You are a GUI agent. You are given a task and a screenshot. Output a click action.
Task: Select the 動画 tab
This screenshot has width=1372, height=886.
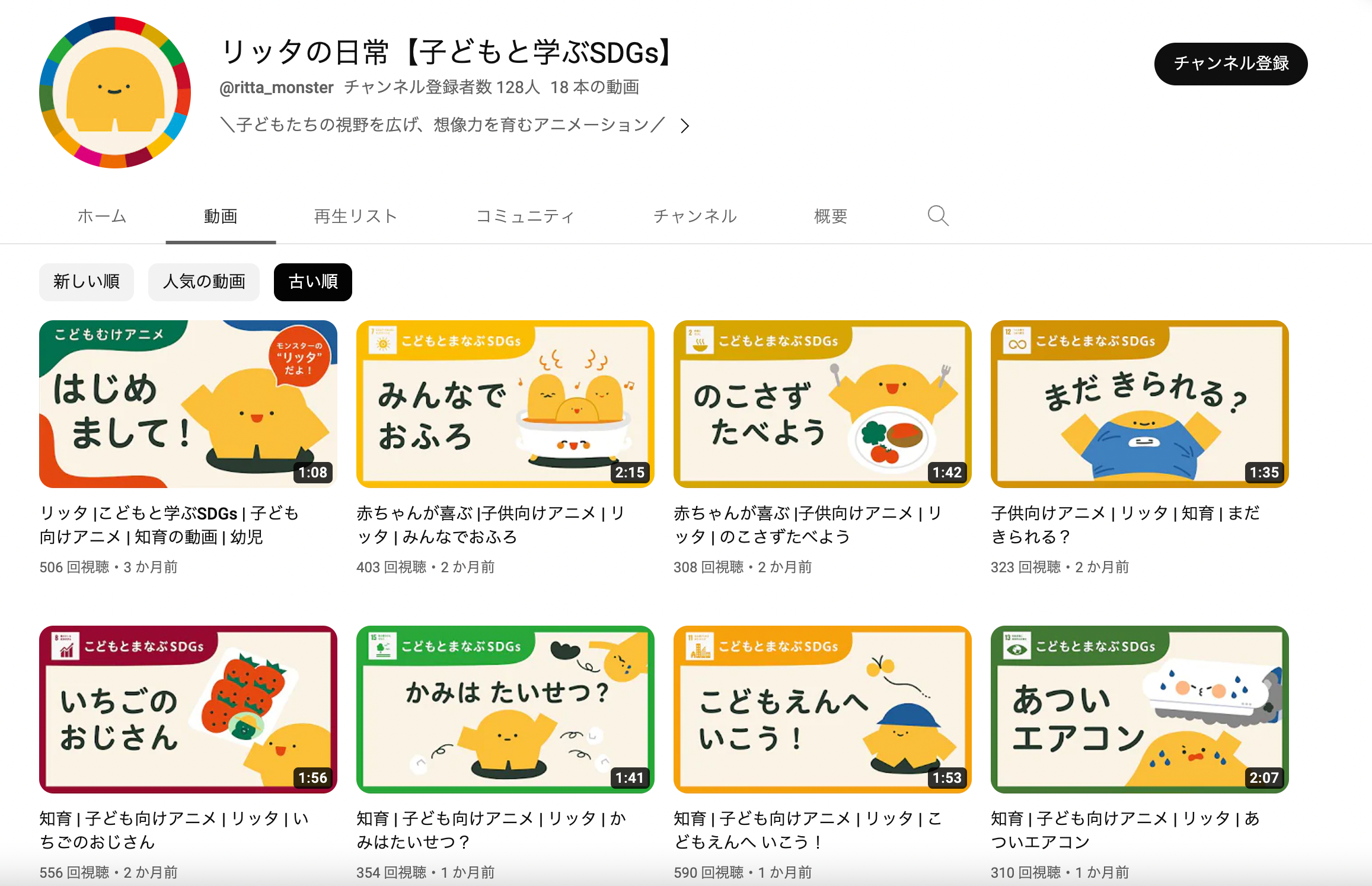[x=221, y=216]
